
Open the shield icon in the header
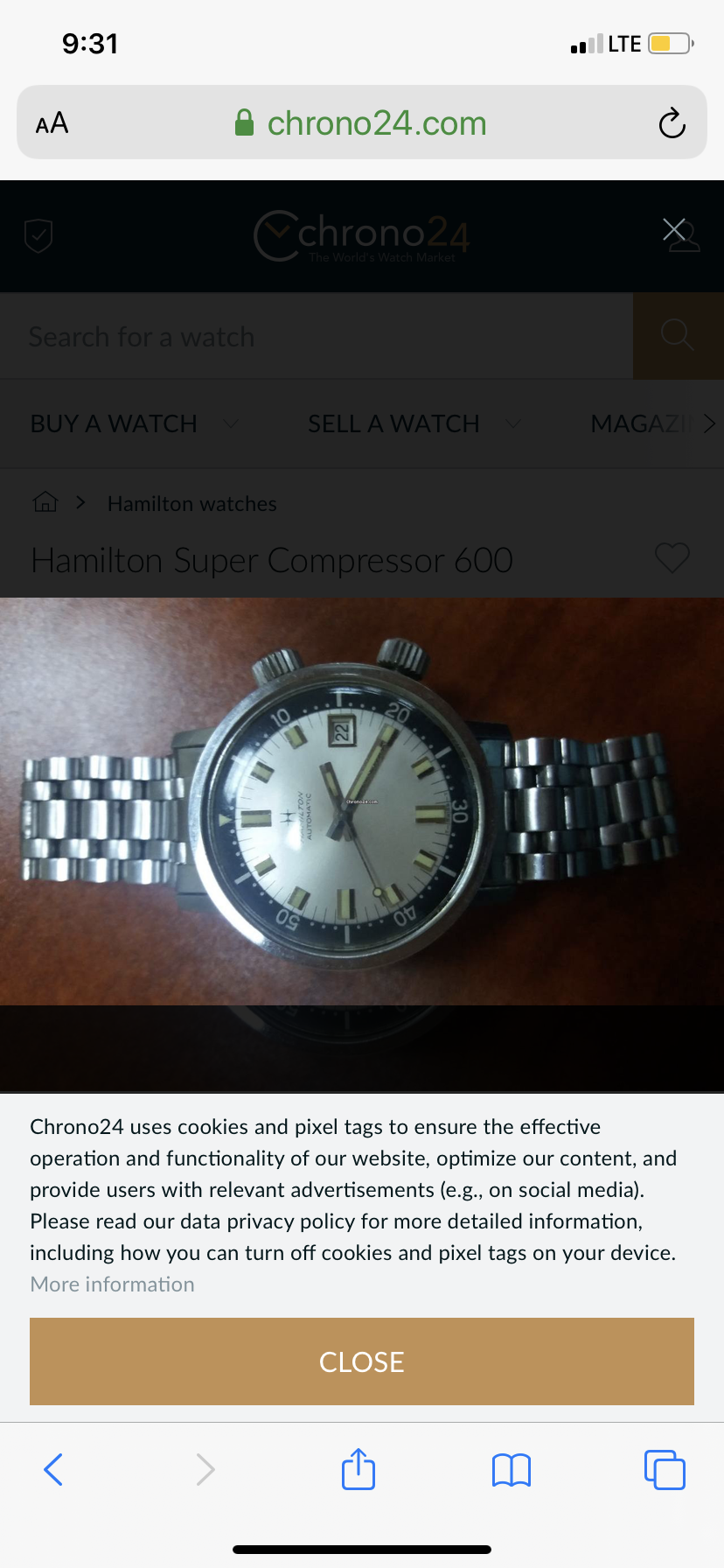38,235
